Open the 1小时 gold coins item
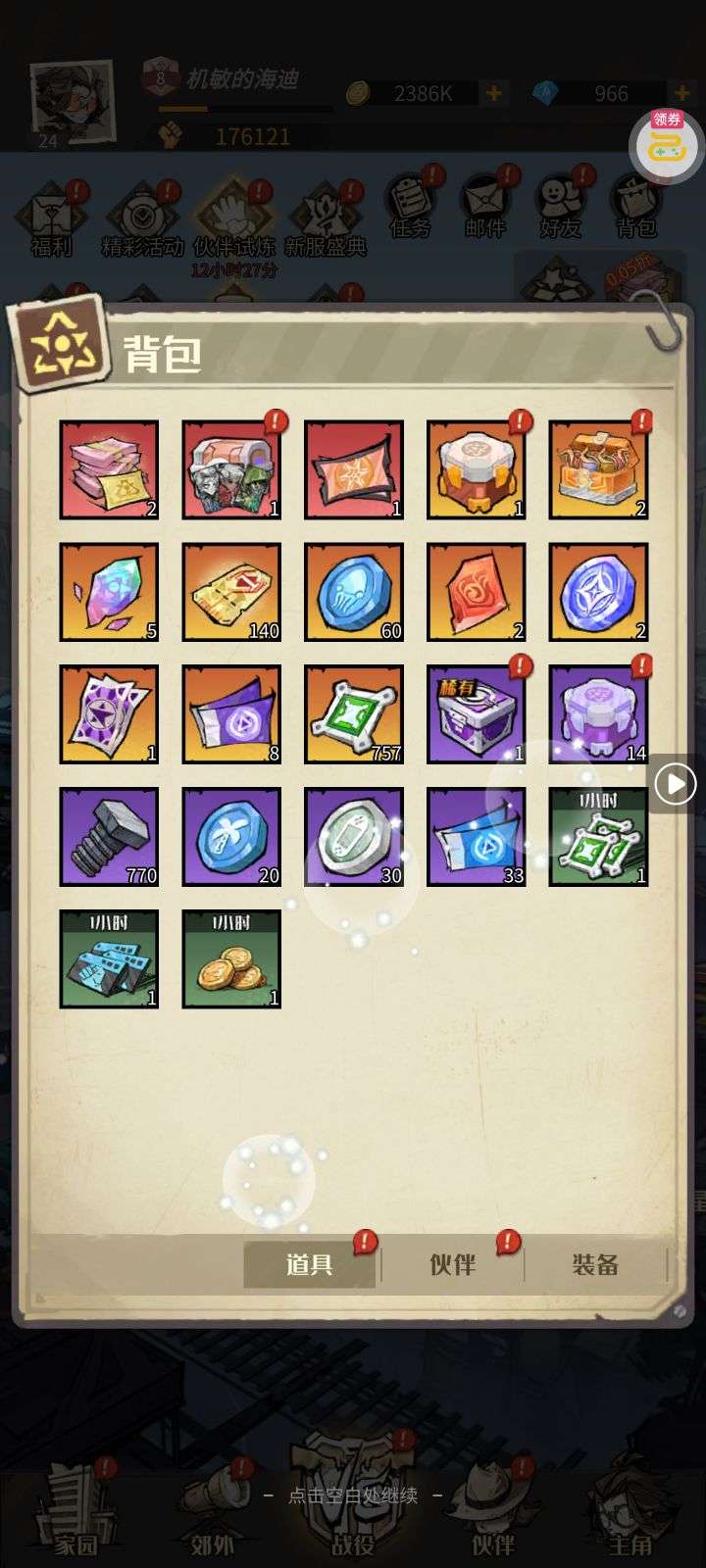 (x=231, y=959)
